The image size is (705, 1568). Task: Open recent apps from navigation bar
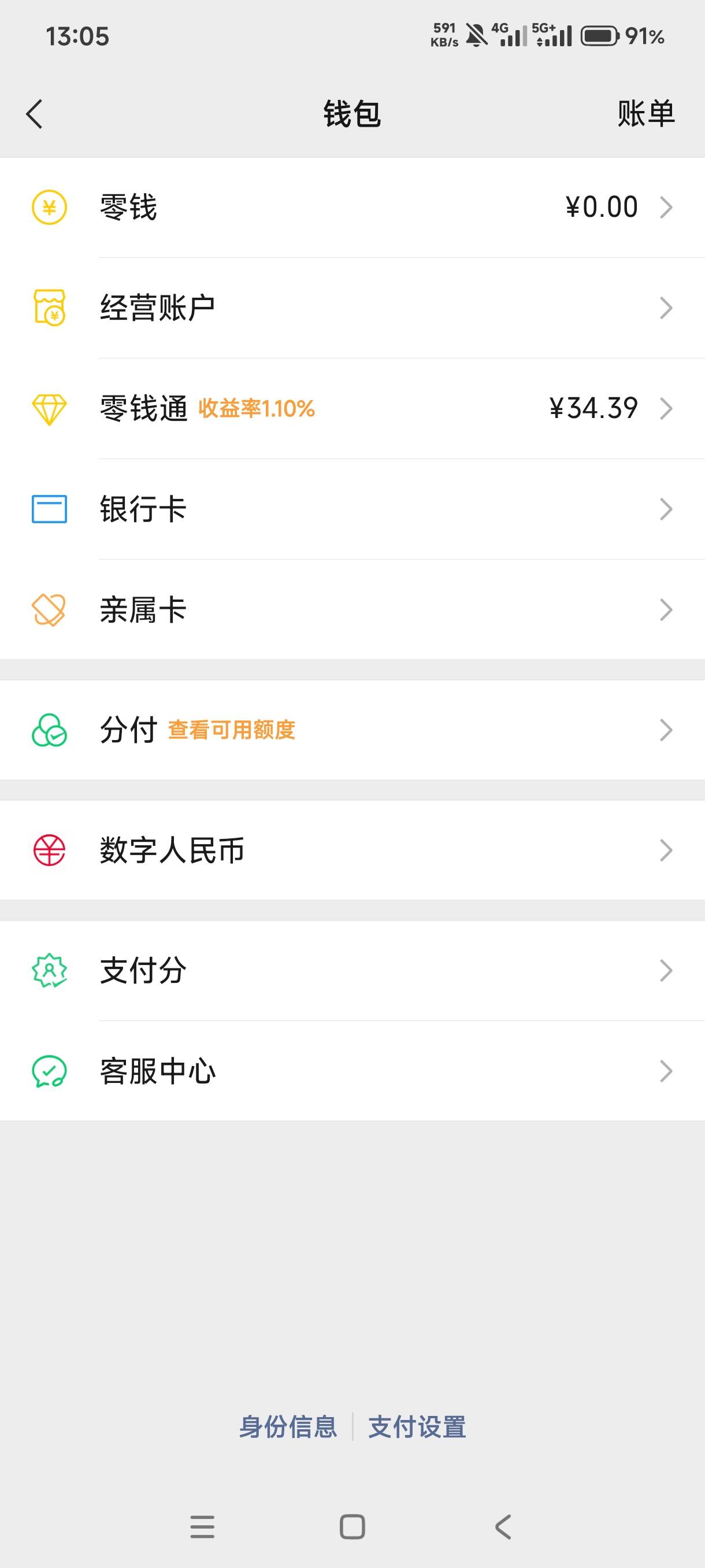coord(203,1526)
